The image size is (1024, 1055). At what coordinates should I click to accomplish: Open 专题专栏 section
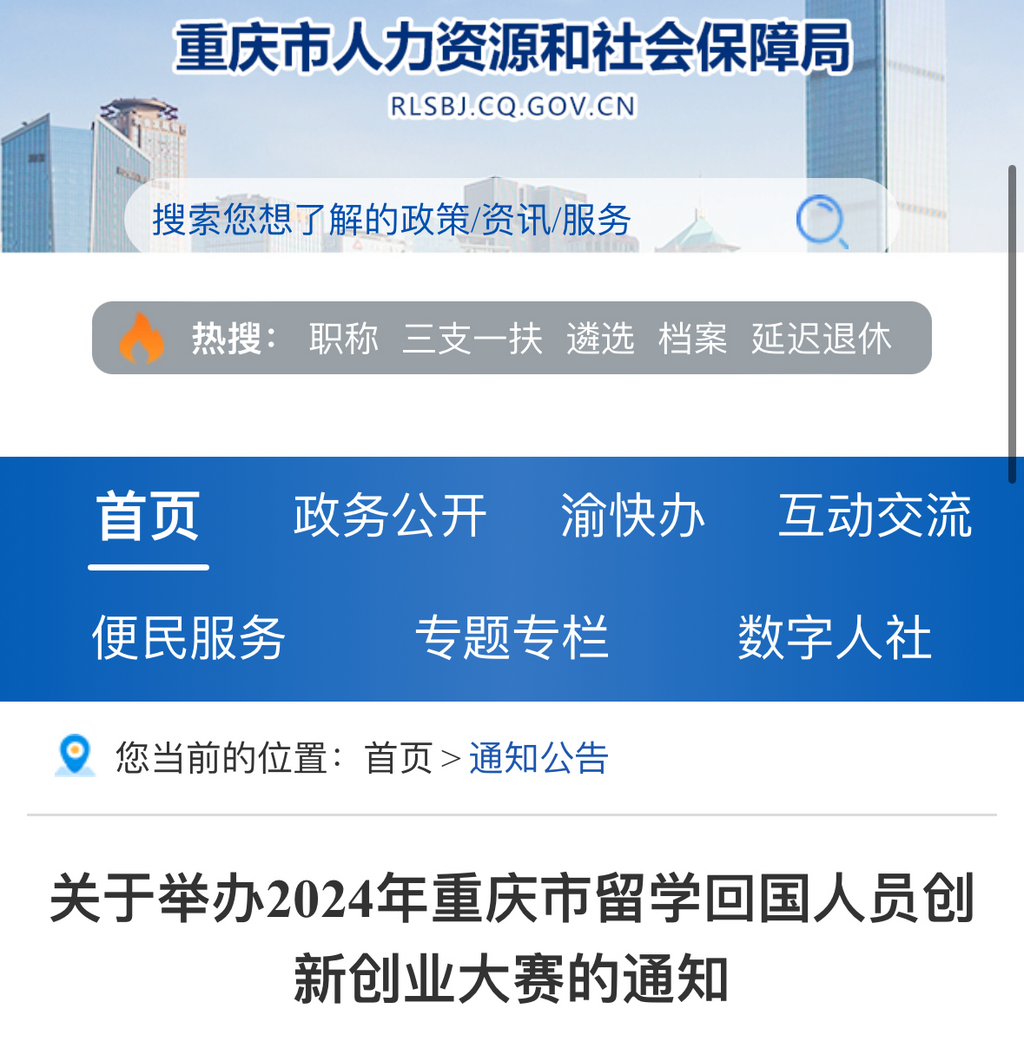pyautogui.click(x=512, y=637)
